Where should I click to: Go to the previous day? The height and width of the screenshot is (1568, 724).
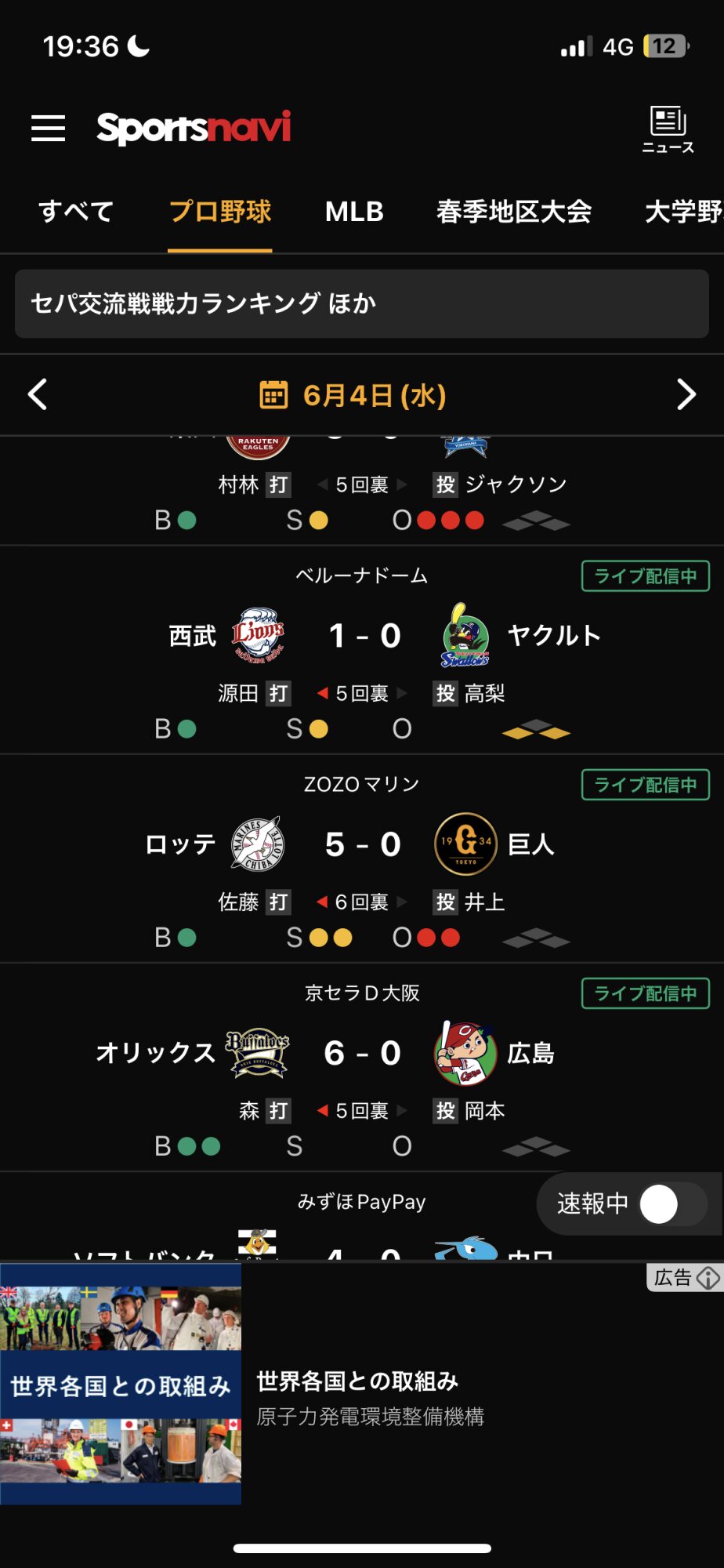point(38,394)
